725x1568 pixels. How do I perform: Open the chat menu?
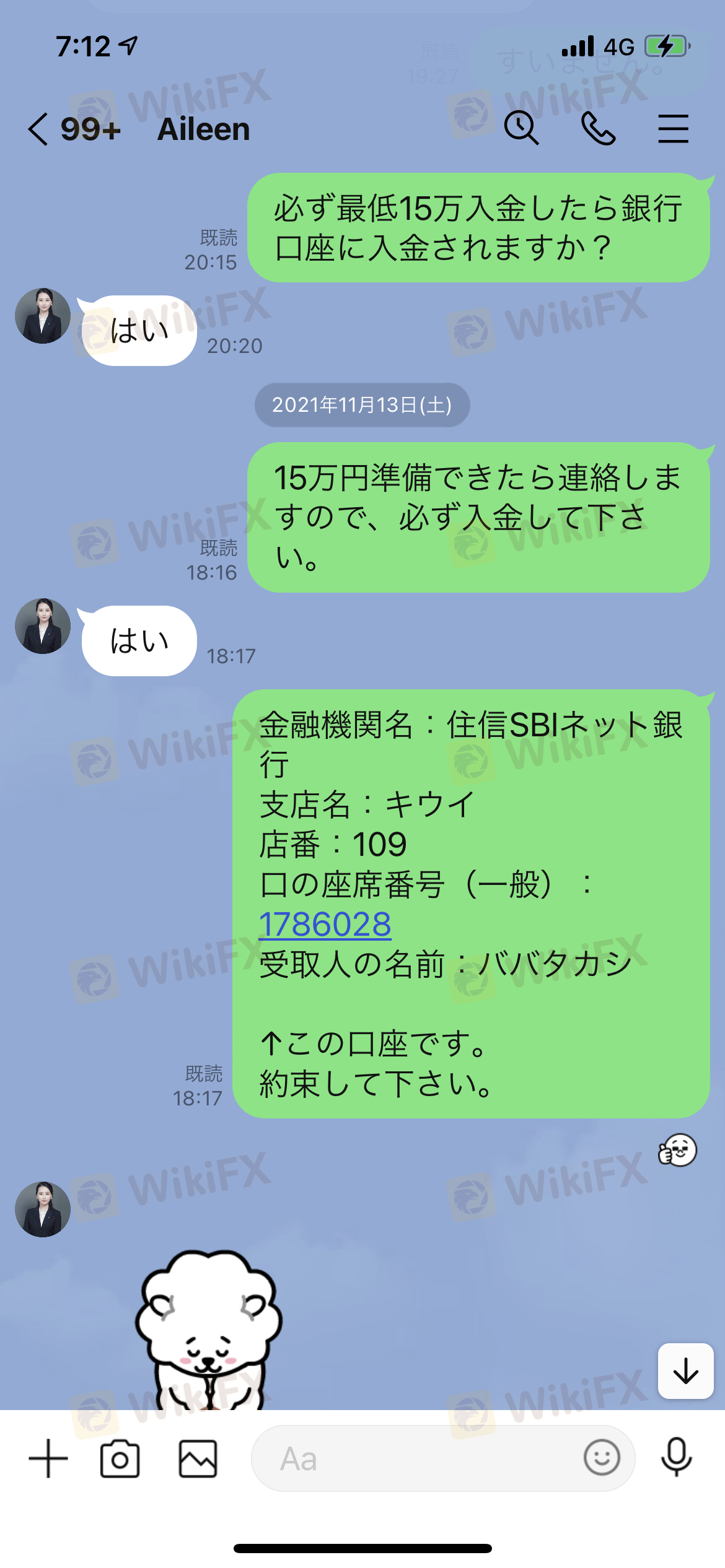(673, 129)
